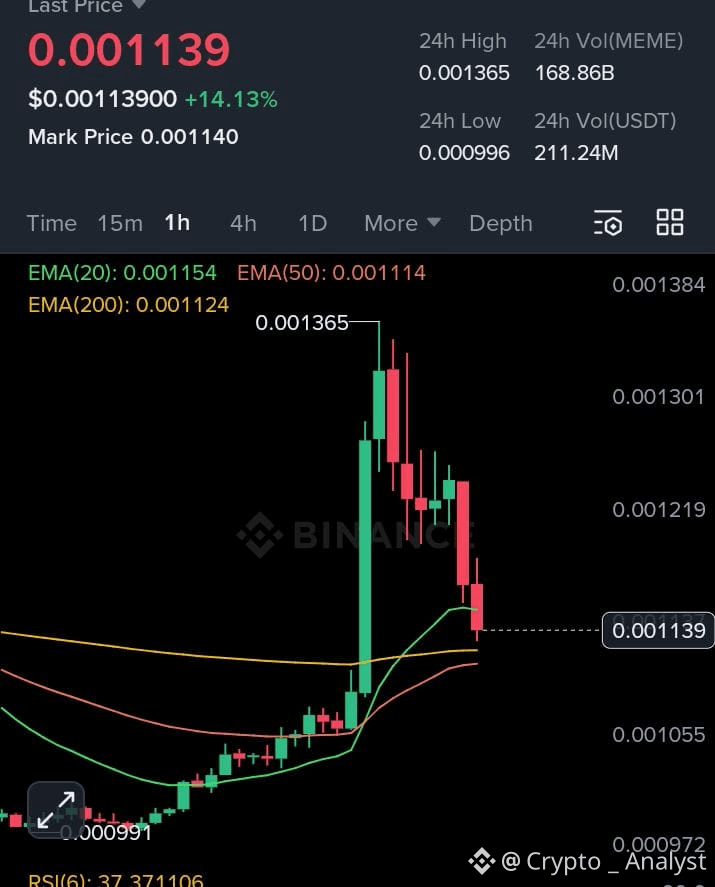Screen dimensions: 715x887
Task: Switch to the 4h timeframe
Action: click(243, 223)
